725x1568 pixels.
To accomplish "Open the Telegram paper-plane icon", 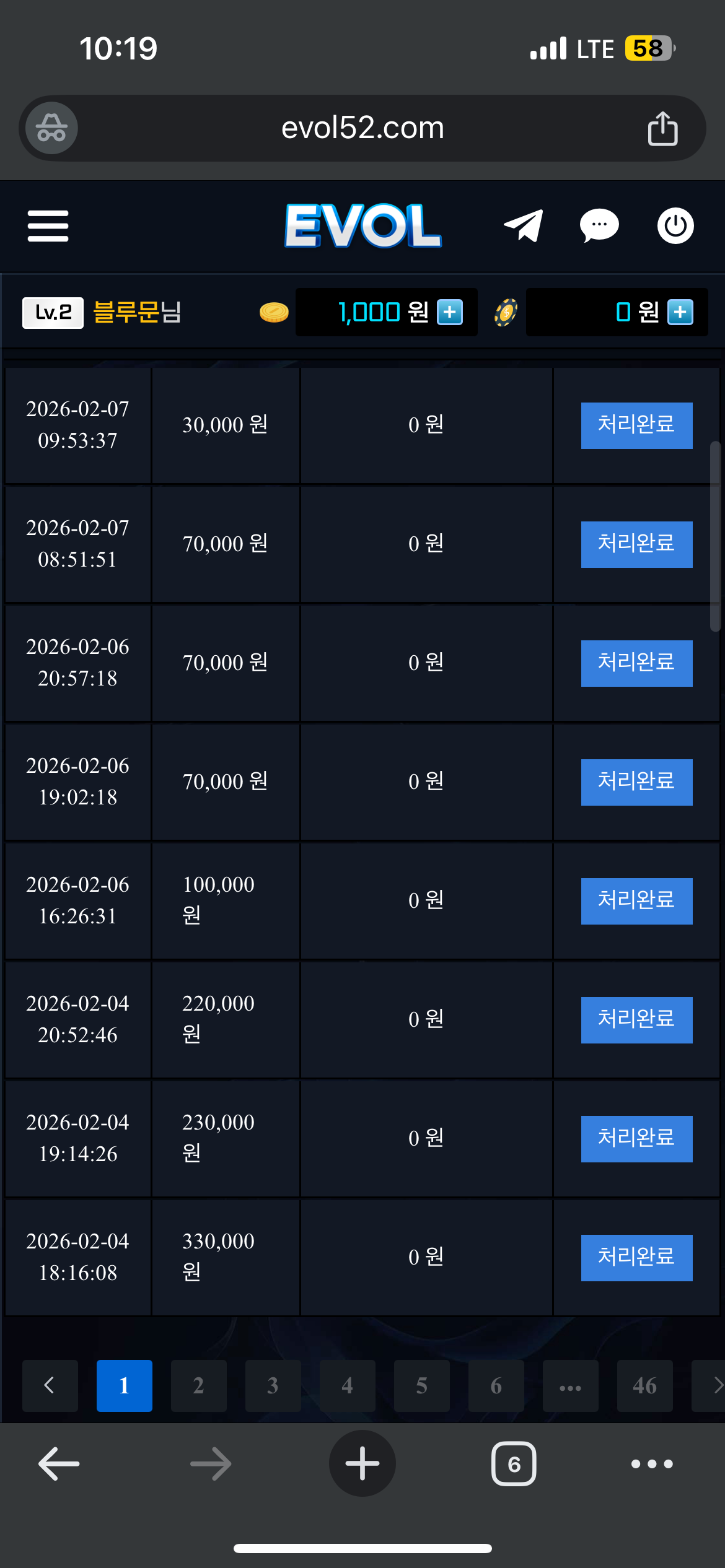I will click(x=524, y=225).
